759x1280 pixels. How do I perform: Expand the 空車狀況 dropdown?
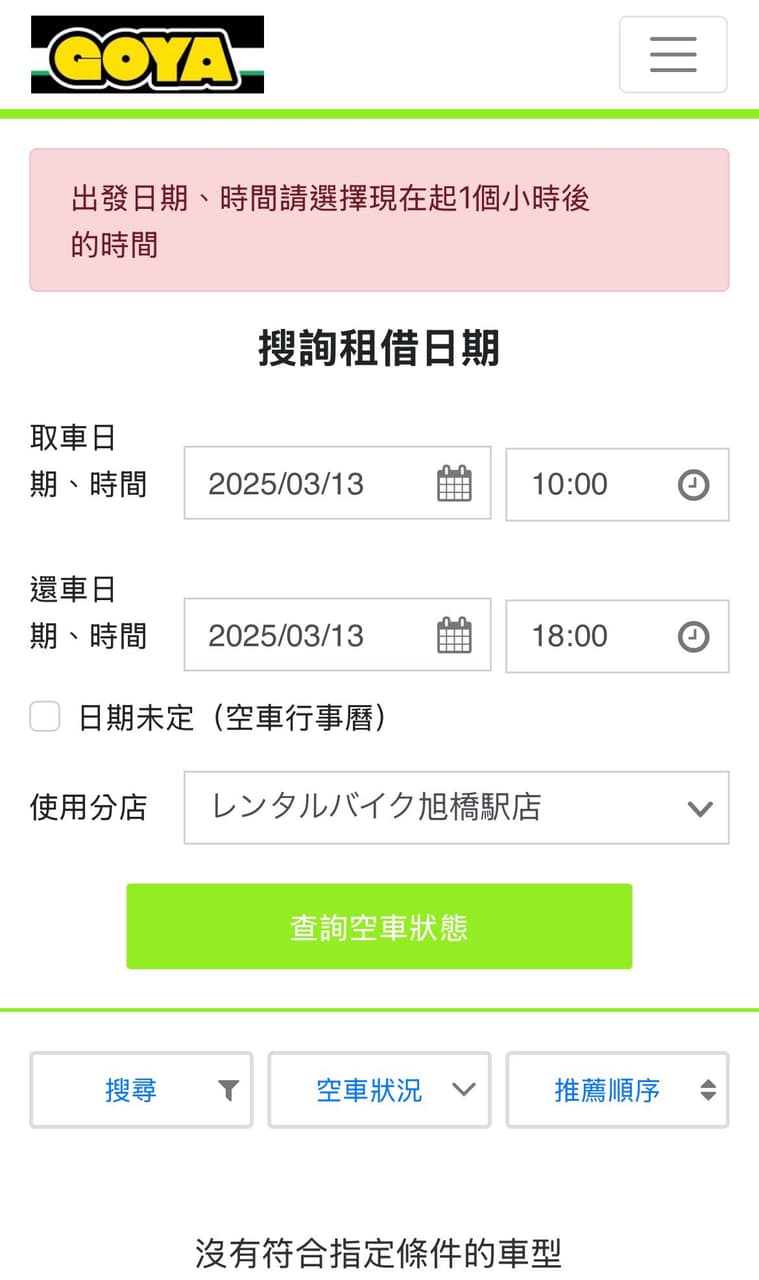point(379,1090)
